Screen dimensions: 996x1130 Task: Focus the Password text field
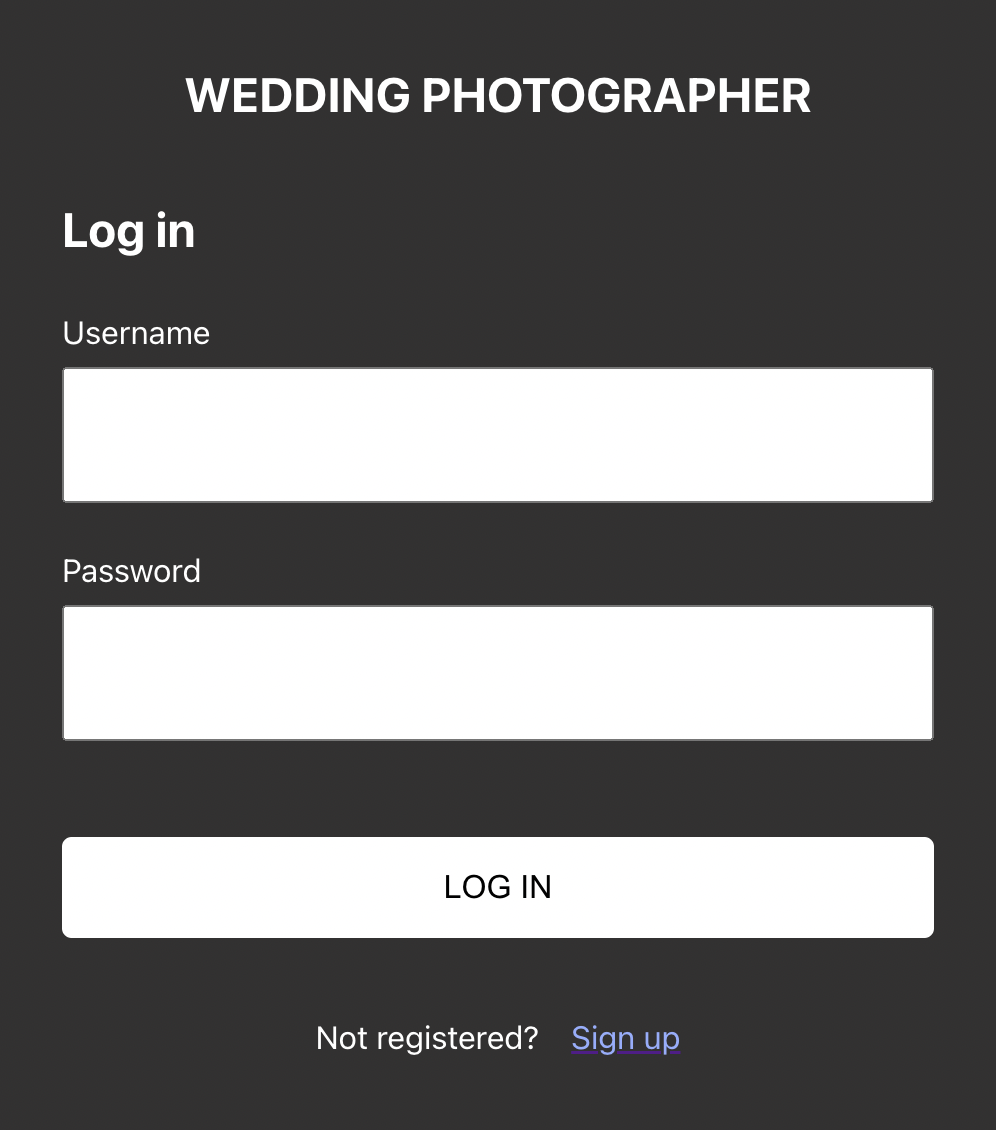[498, 673]
